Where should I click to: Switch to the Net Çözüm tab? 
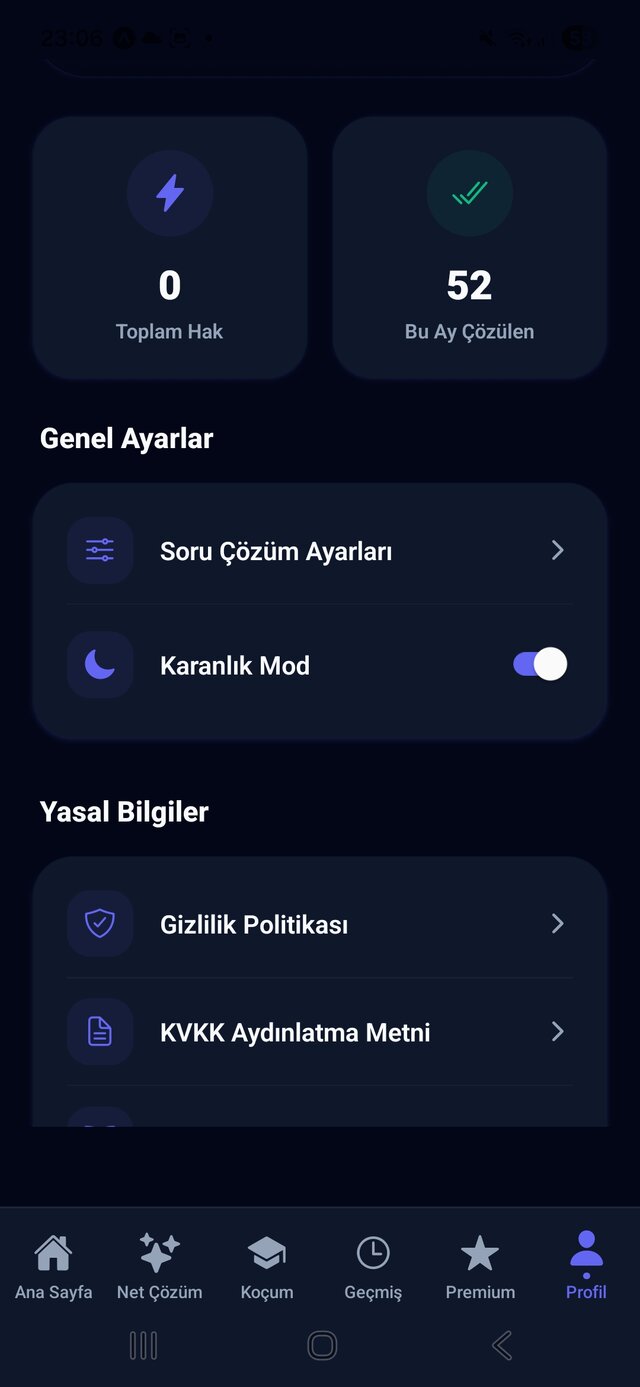click(159, 1266)
